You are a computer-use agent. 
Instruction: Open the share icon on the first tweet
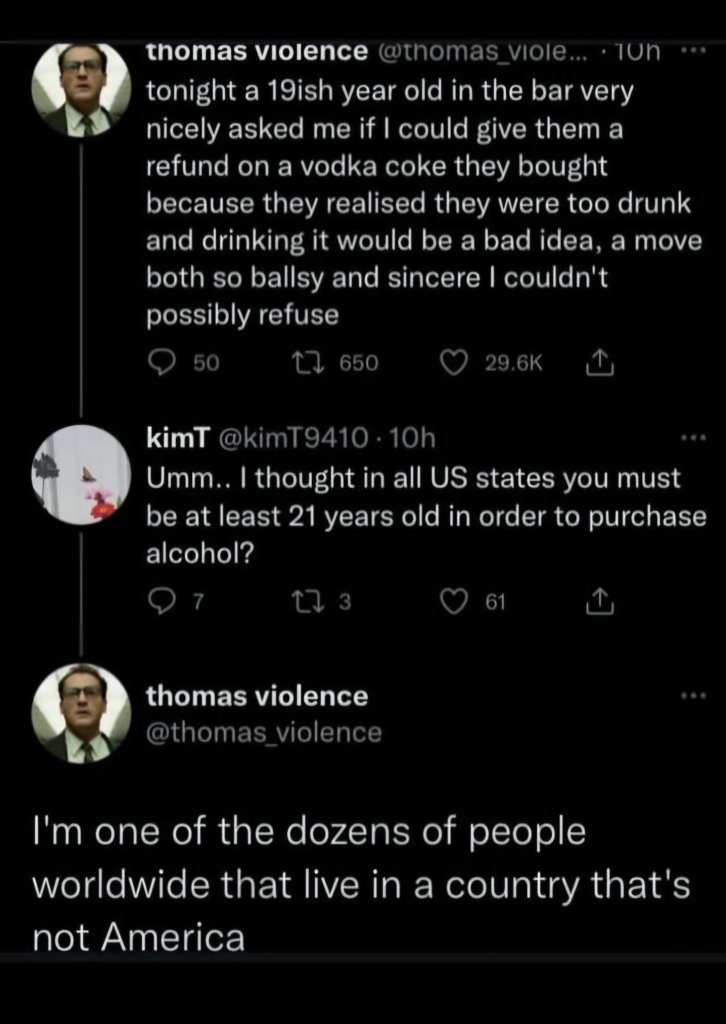(x=600, y=363)
